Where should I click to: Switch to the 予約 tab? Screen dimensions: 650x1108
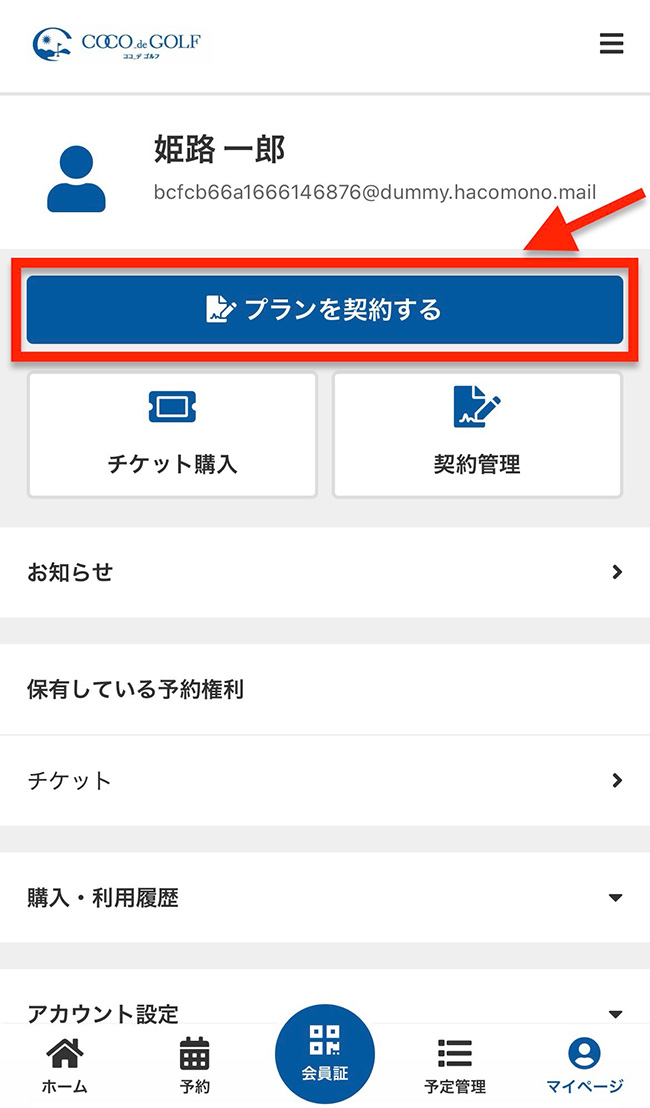point(194,1066)
